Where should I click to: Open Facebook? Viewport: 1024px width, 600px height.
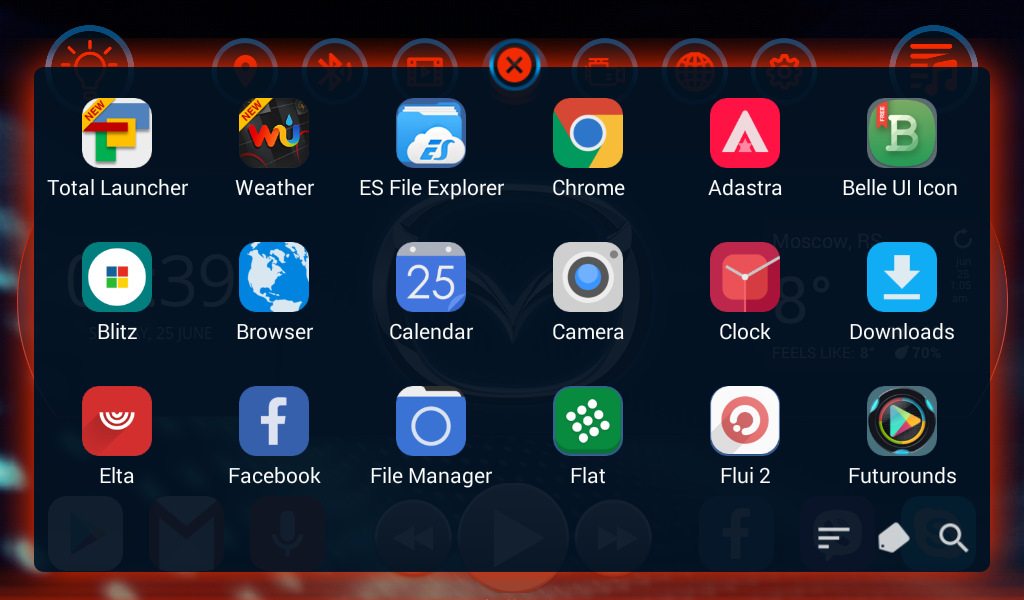[274, 422]
